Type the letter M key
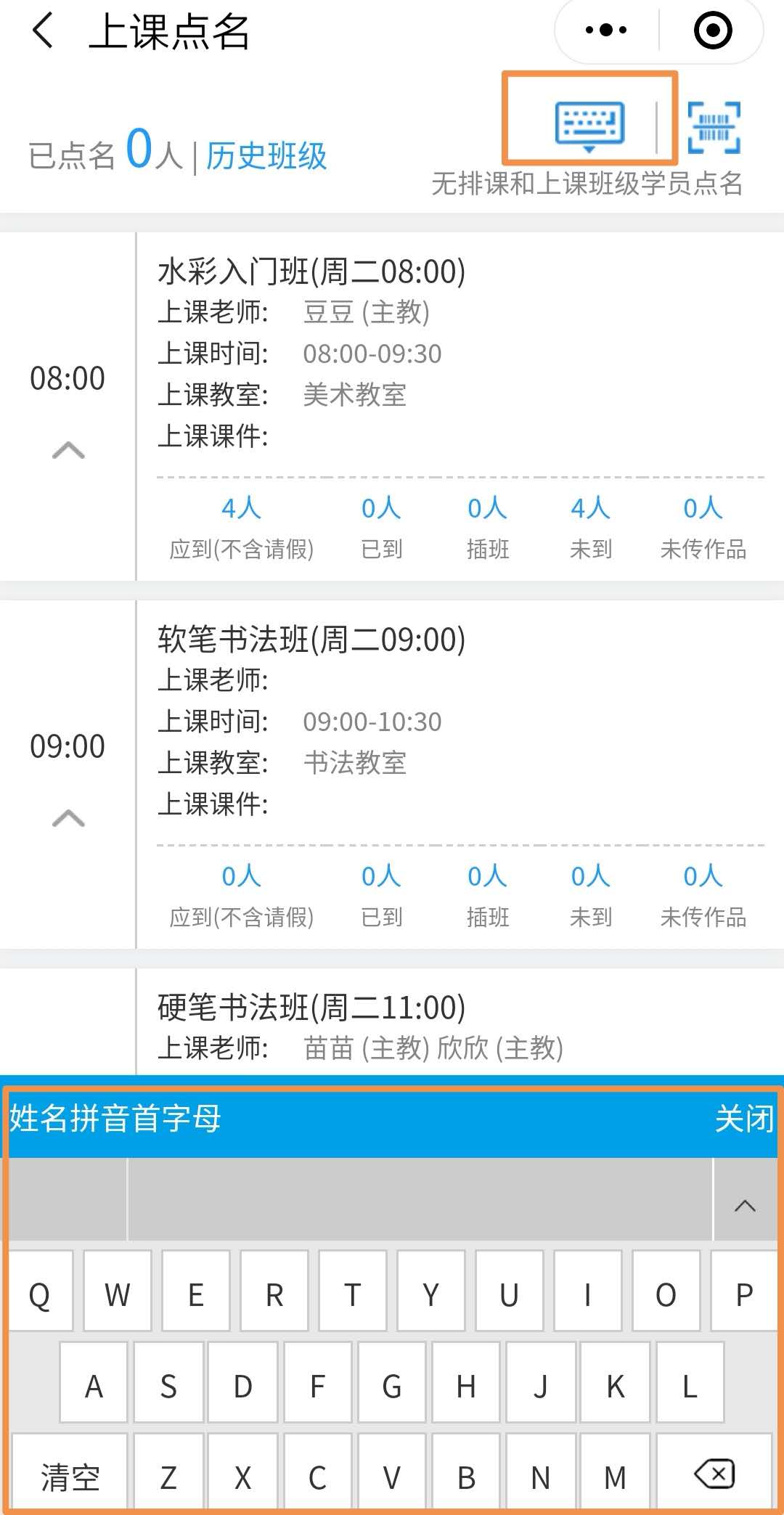 [x=615, y=1477]
